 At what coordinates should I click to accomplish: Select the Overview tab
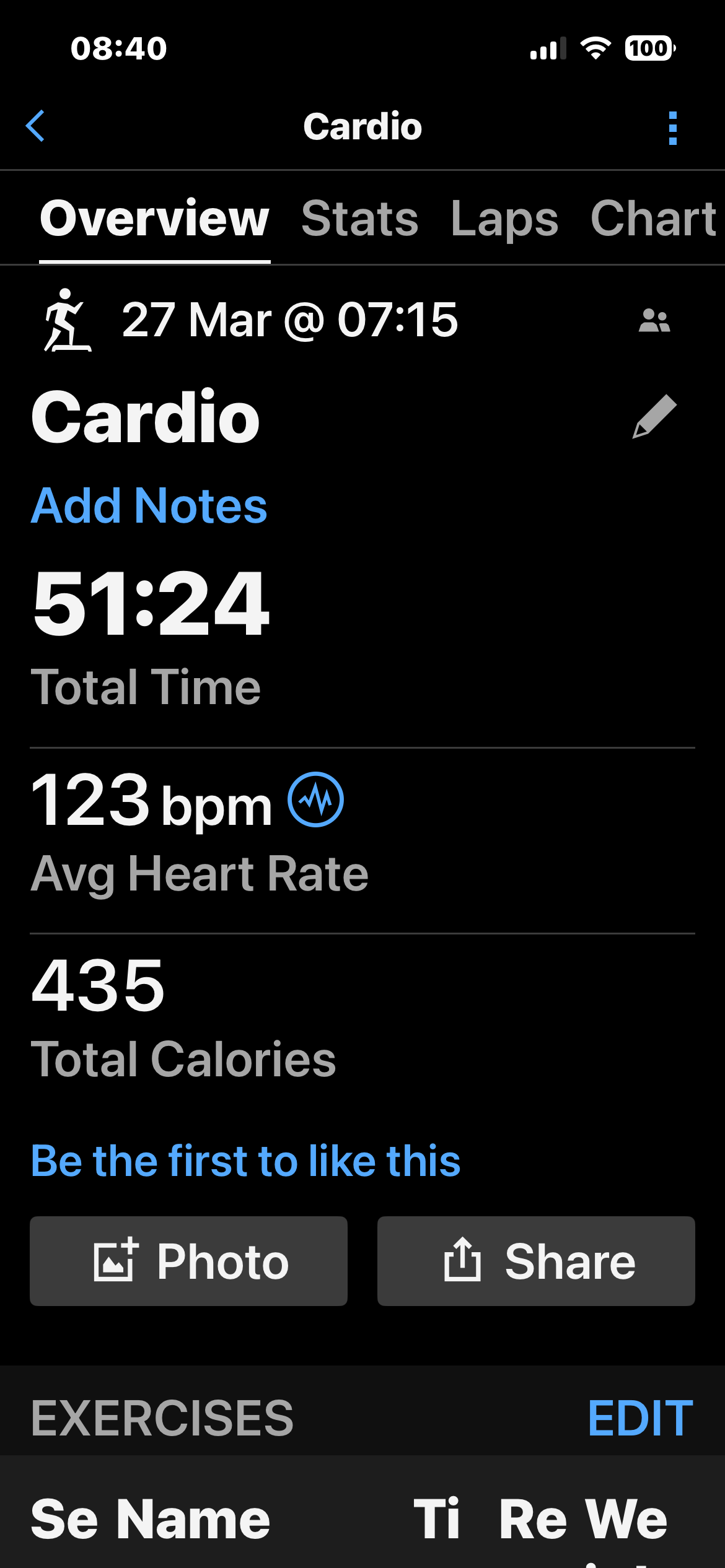154,219
